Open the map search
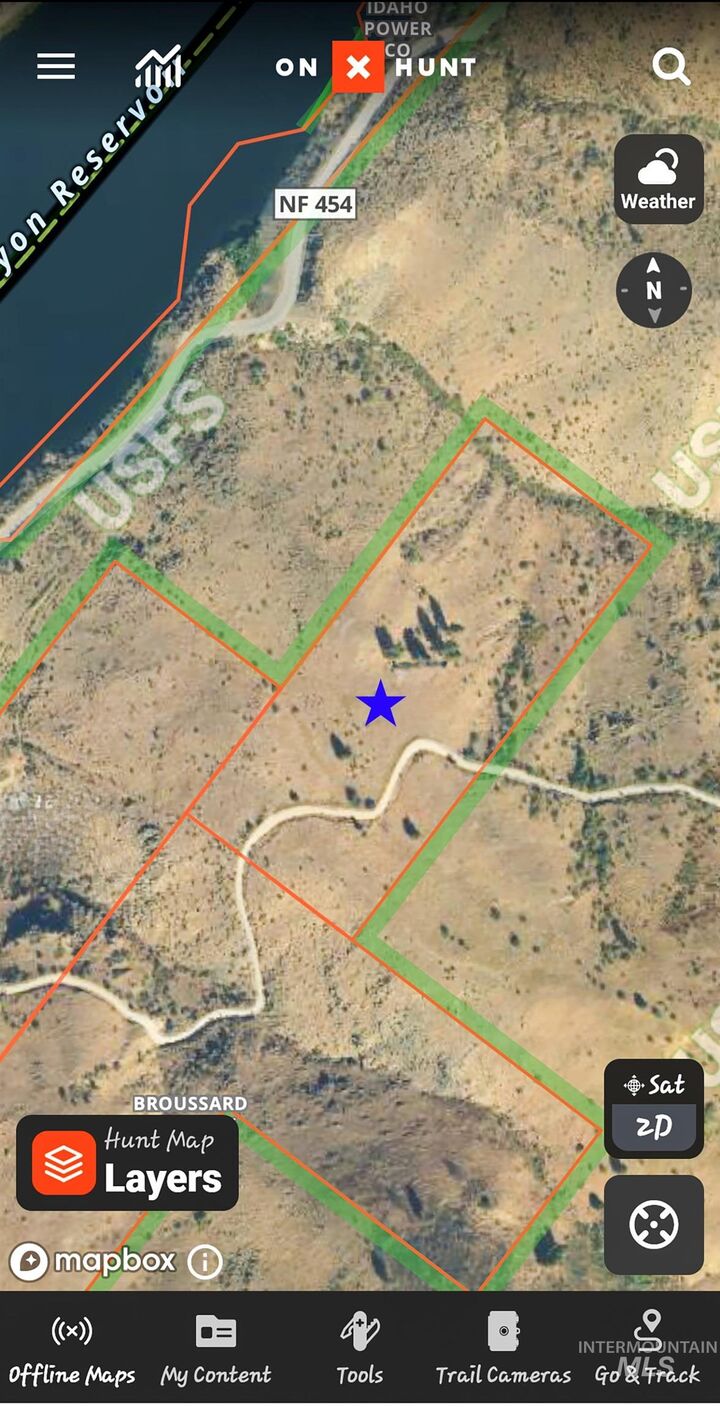The image size is (720, 1411). pyautogui.click(x=671, y=67)
